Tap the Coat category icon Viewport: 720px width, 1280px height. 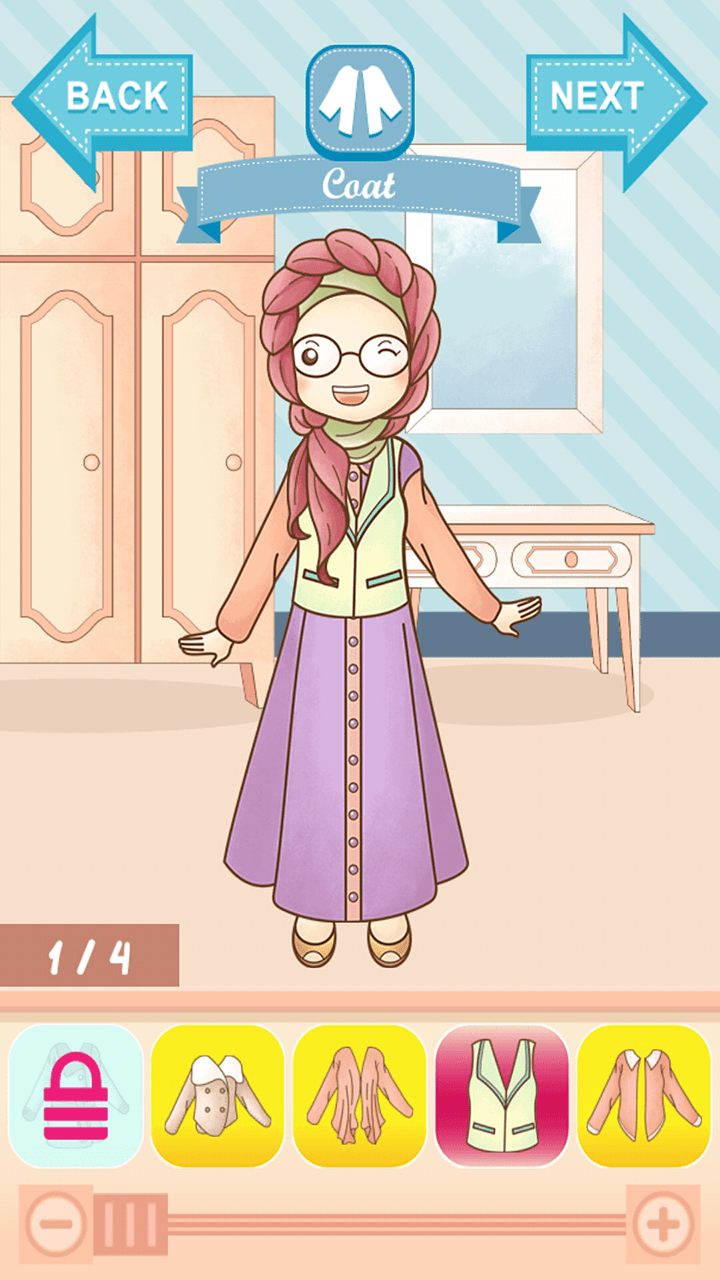[x=359, y=101]
